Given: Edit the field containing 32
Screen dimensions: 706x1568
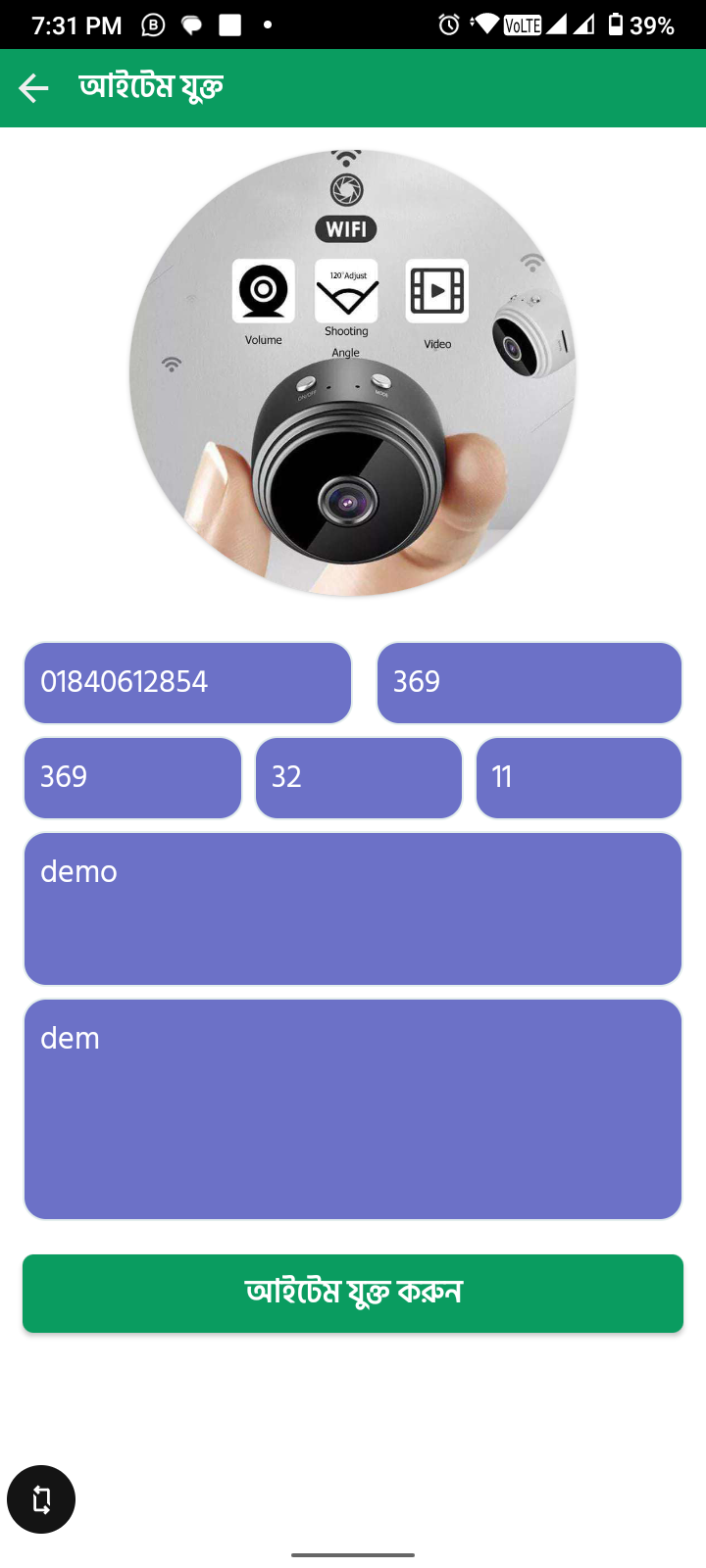Looking at the screenshot, I should (358, 778).
